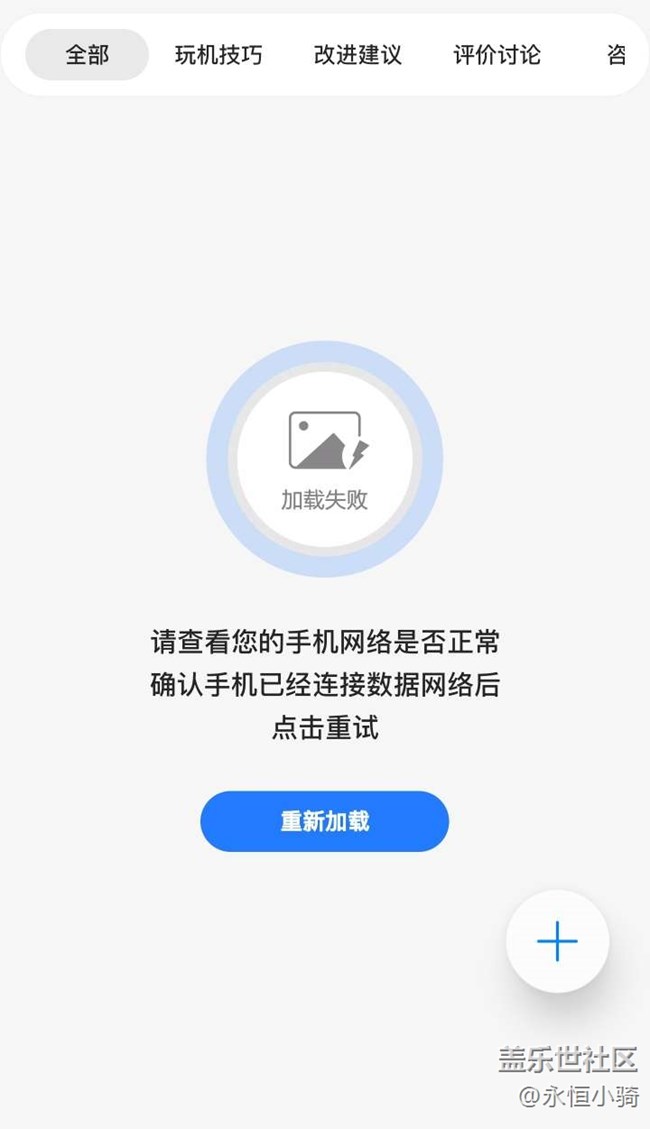The image size is (650, 1129).
Task: Select the 全部 tab
Action: 87,55
